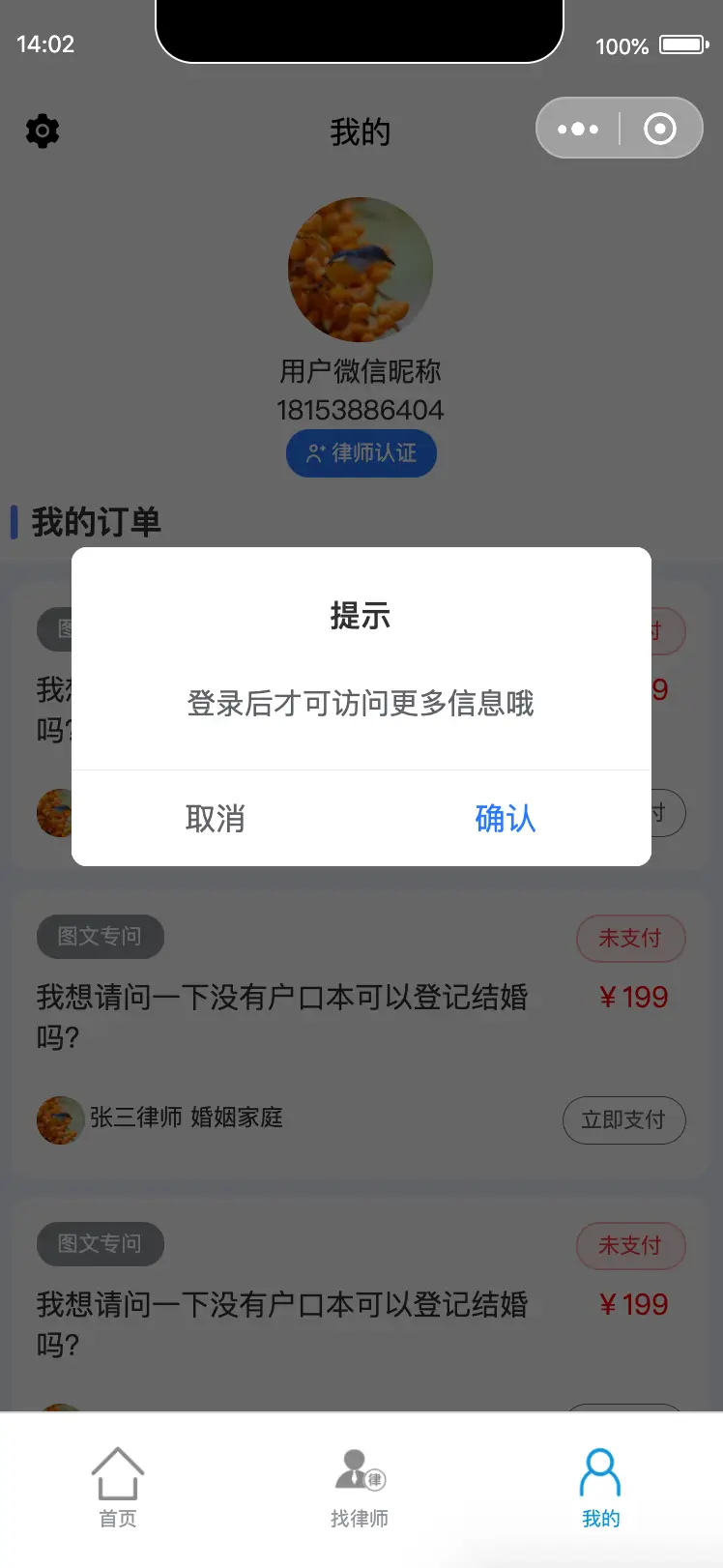The height and width of the screenshot is (1568, 723).
Task: Go to the 找律师 tab
Action: [360, 1488]
